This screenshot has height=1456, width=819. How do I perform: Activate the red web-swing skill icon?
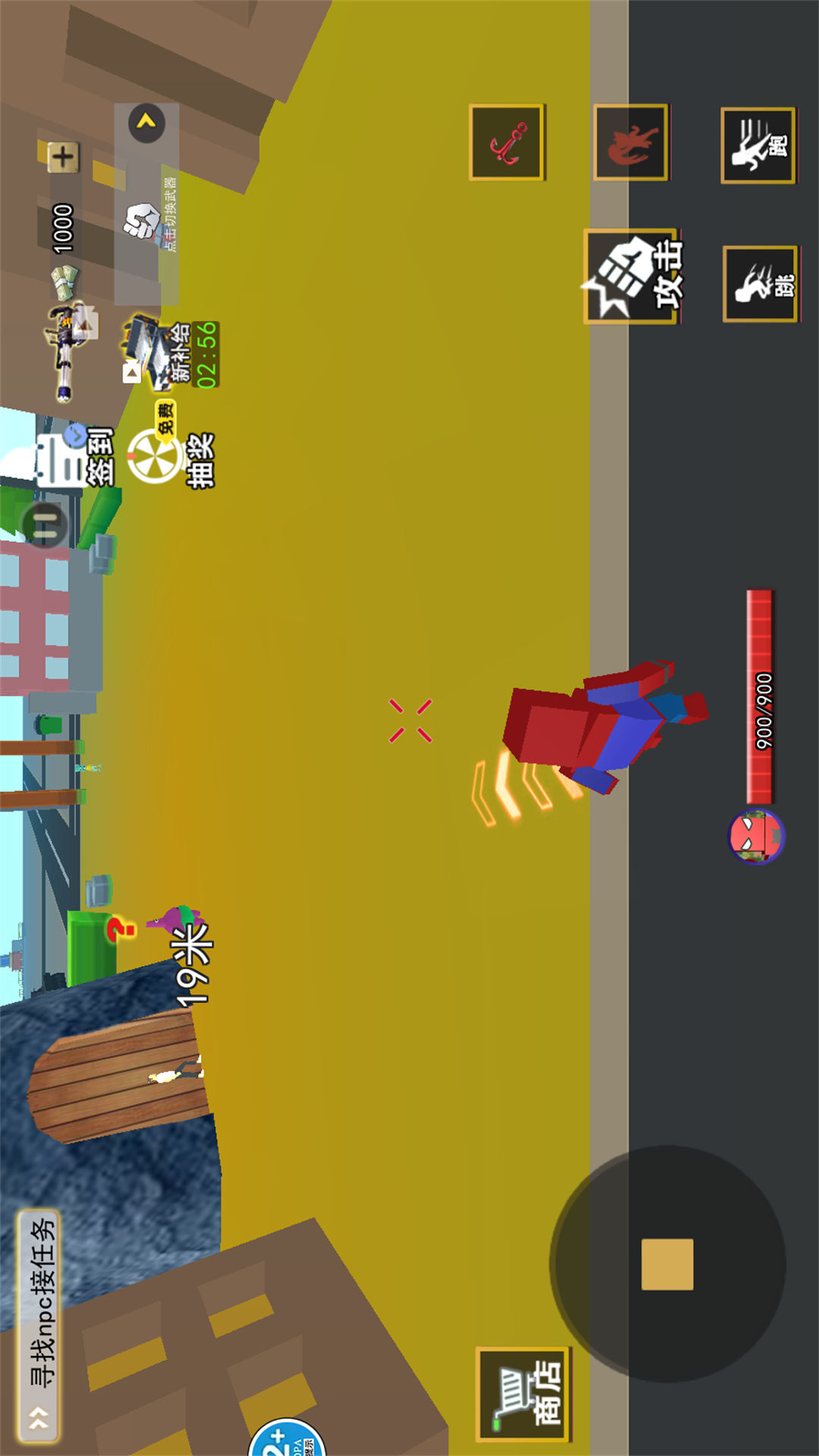click(x=630, y=142)
